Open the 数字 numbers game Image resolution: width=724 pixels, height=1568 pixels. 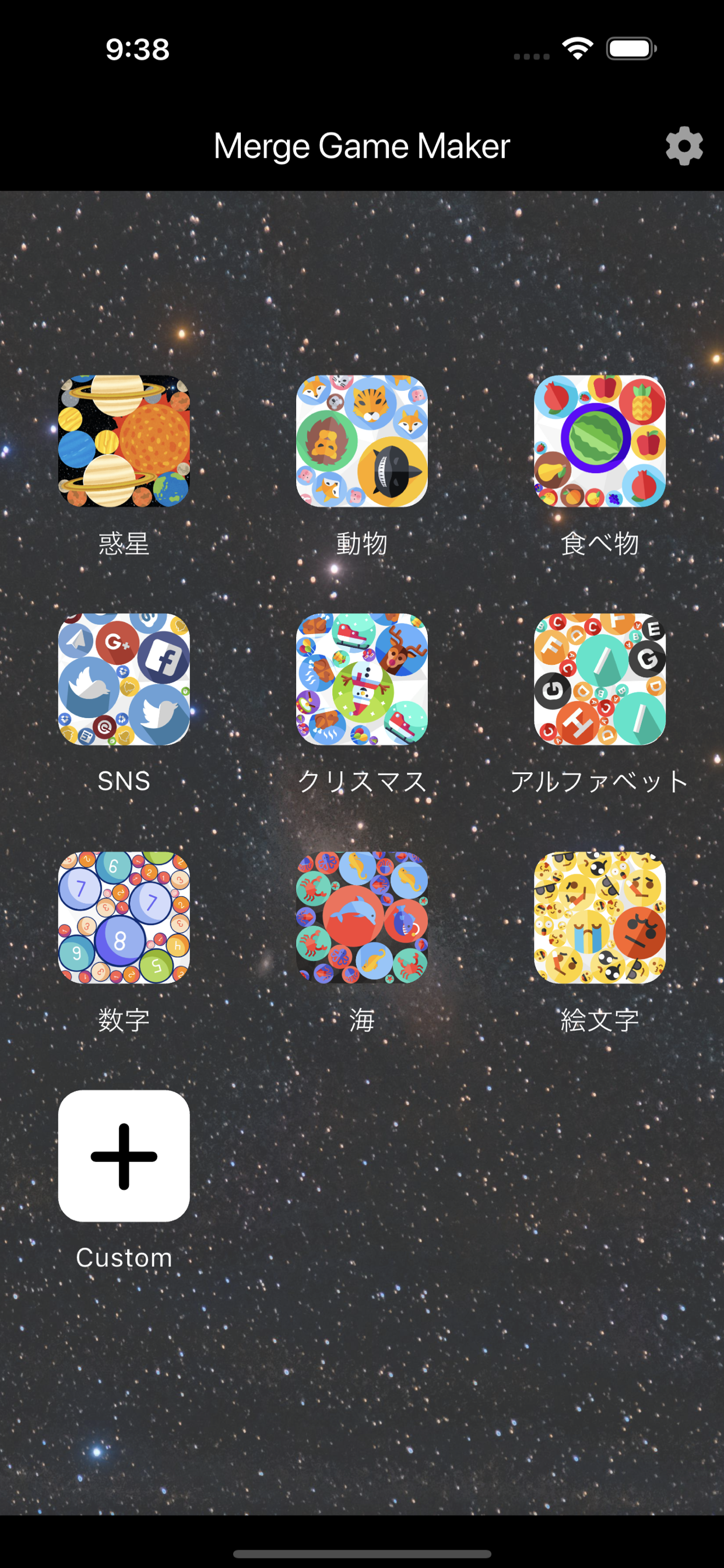[124, 916]
